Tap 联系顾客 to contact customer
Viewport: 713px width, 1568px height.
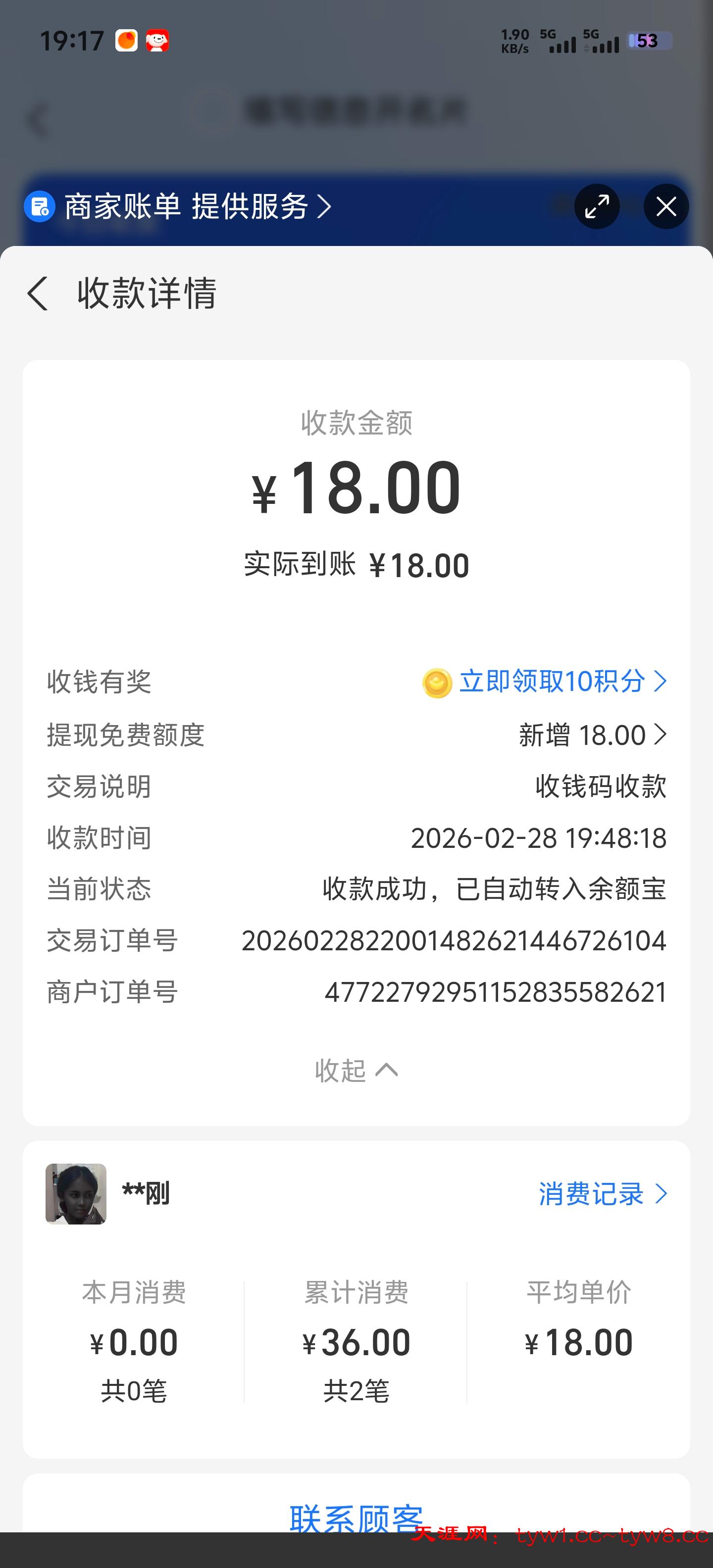click(x=356, y=1517)
